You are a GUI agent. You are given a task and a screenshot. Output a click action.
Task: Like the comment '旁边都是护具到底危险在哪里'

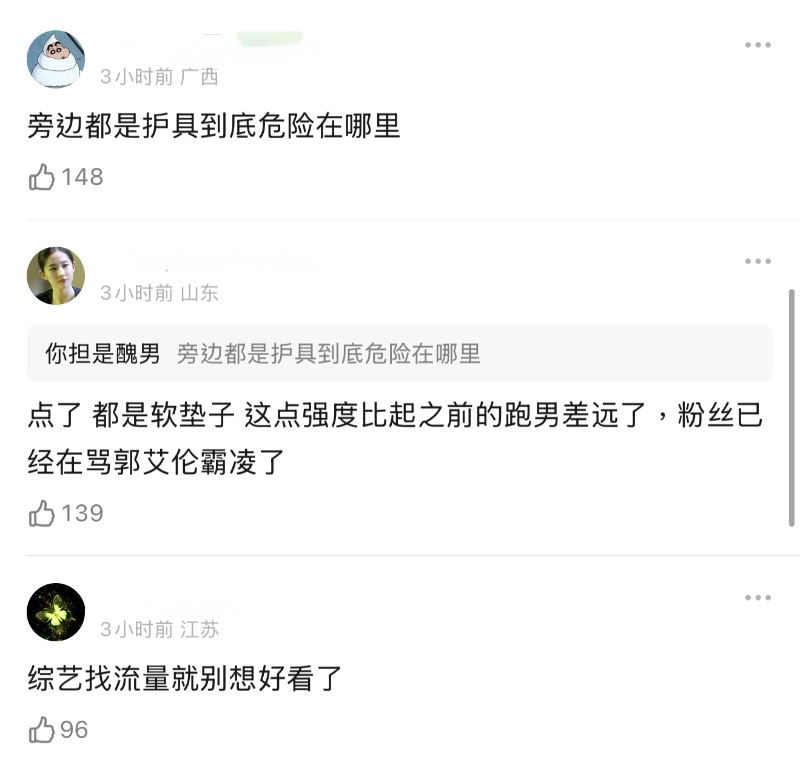[43, 178]
